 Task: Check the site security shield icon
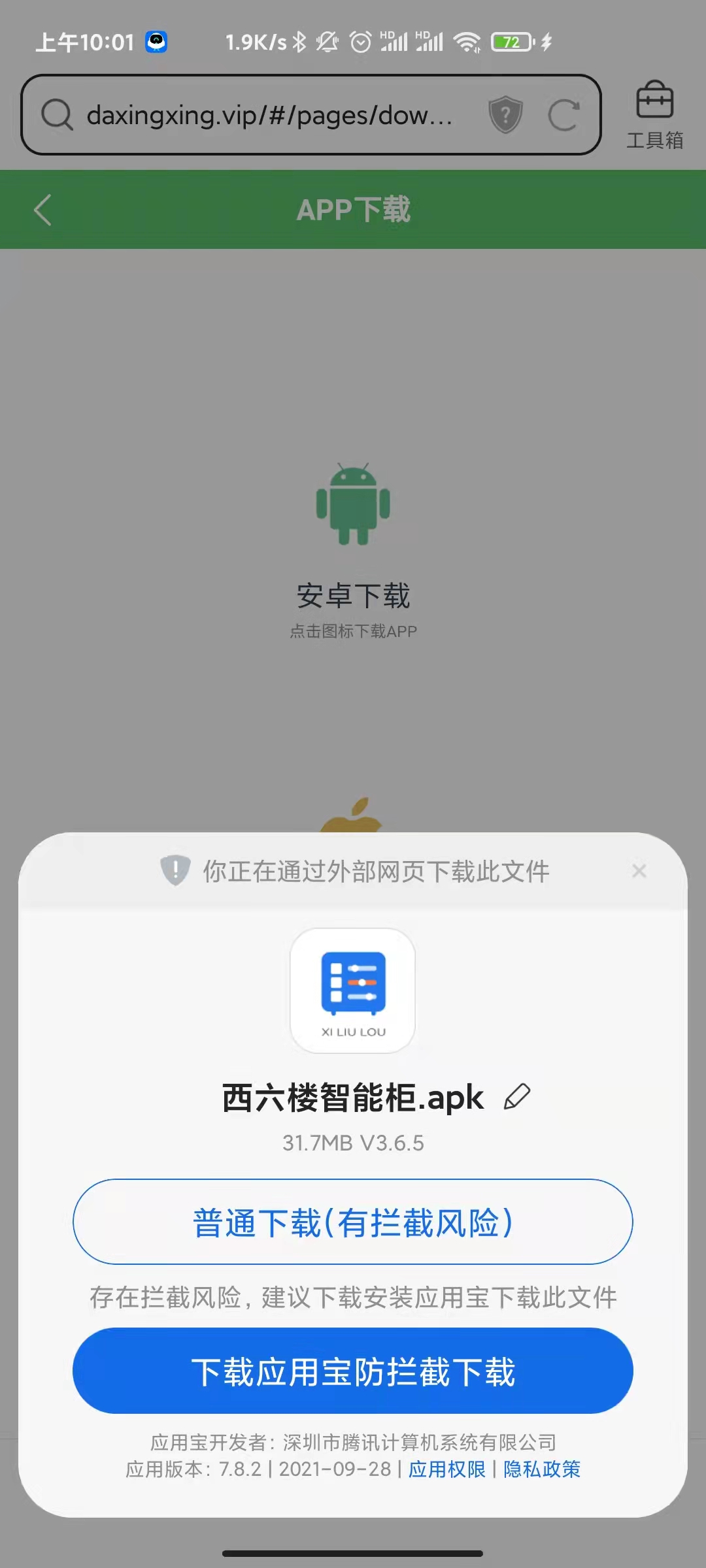point(505,116)
